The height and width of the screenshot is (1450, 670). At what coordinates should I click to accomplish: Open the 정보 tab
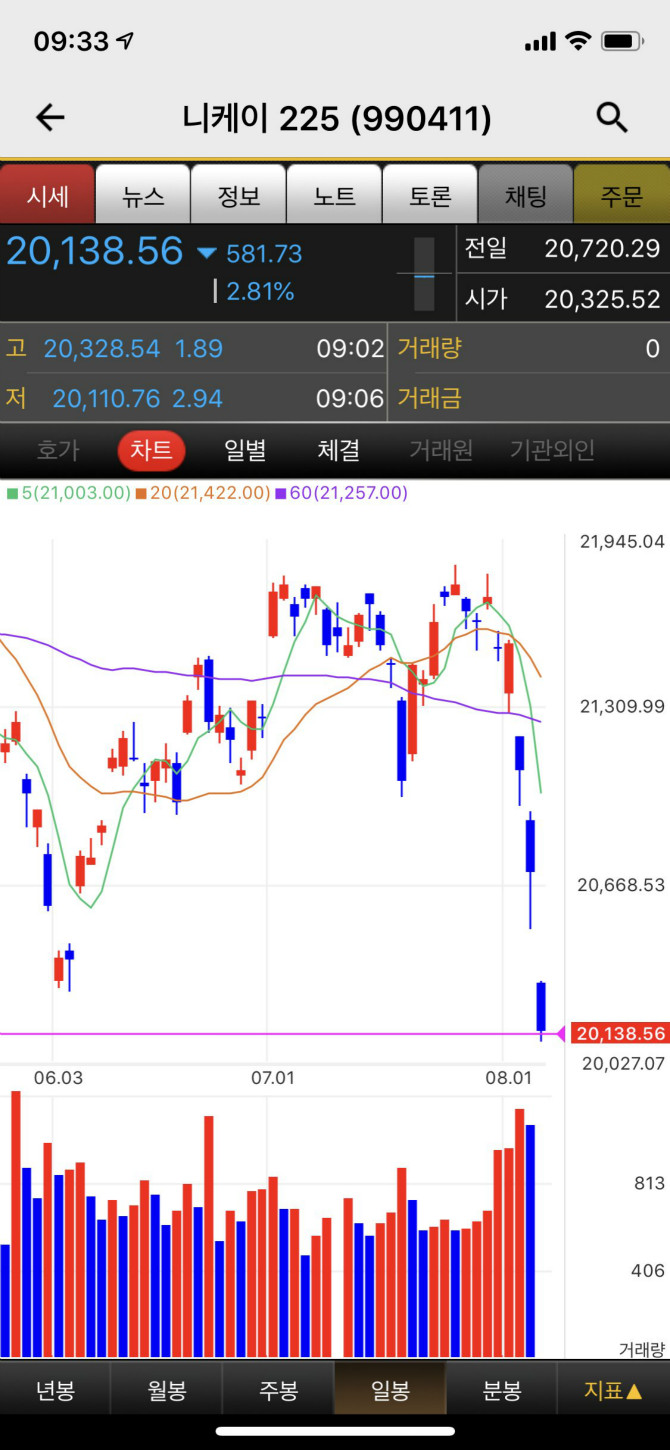(239, 195)
